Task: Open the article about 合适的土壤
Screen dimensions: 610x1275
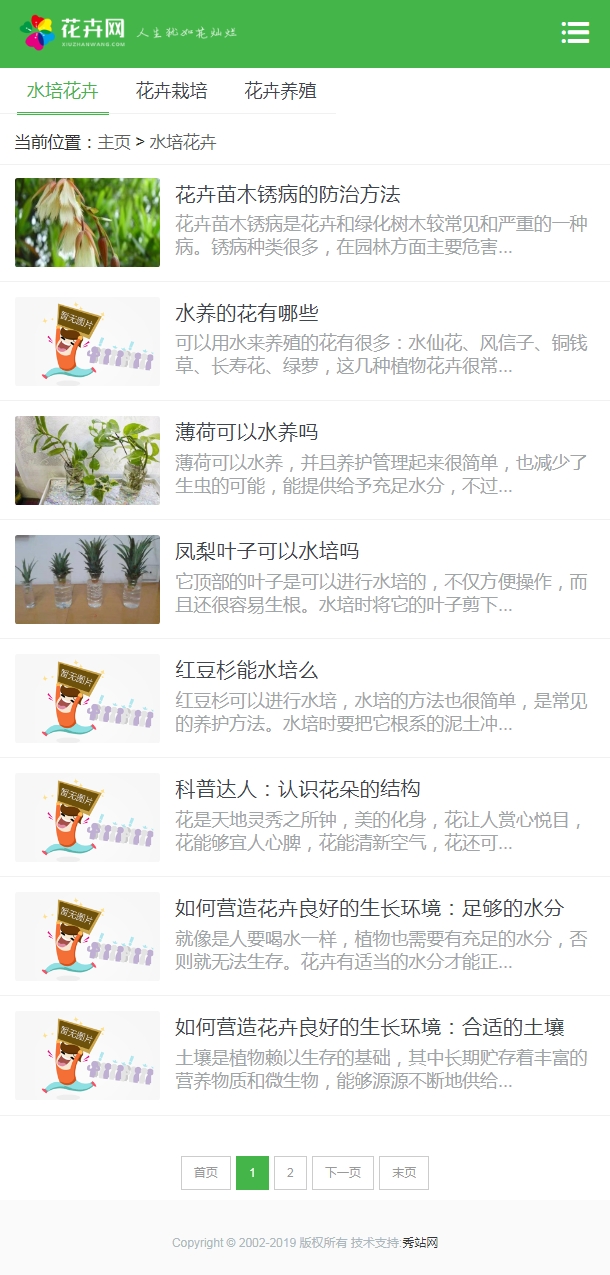Action: (370, 1027)
